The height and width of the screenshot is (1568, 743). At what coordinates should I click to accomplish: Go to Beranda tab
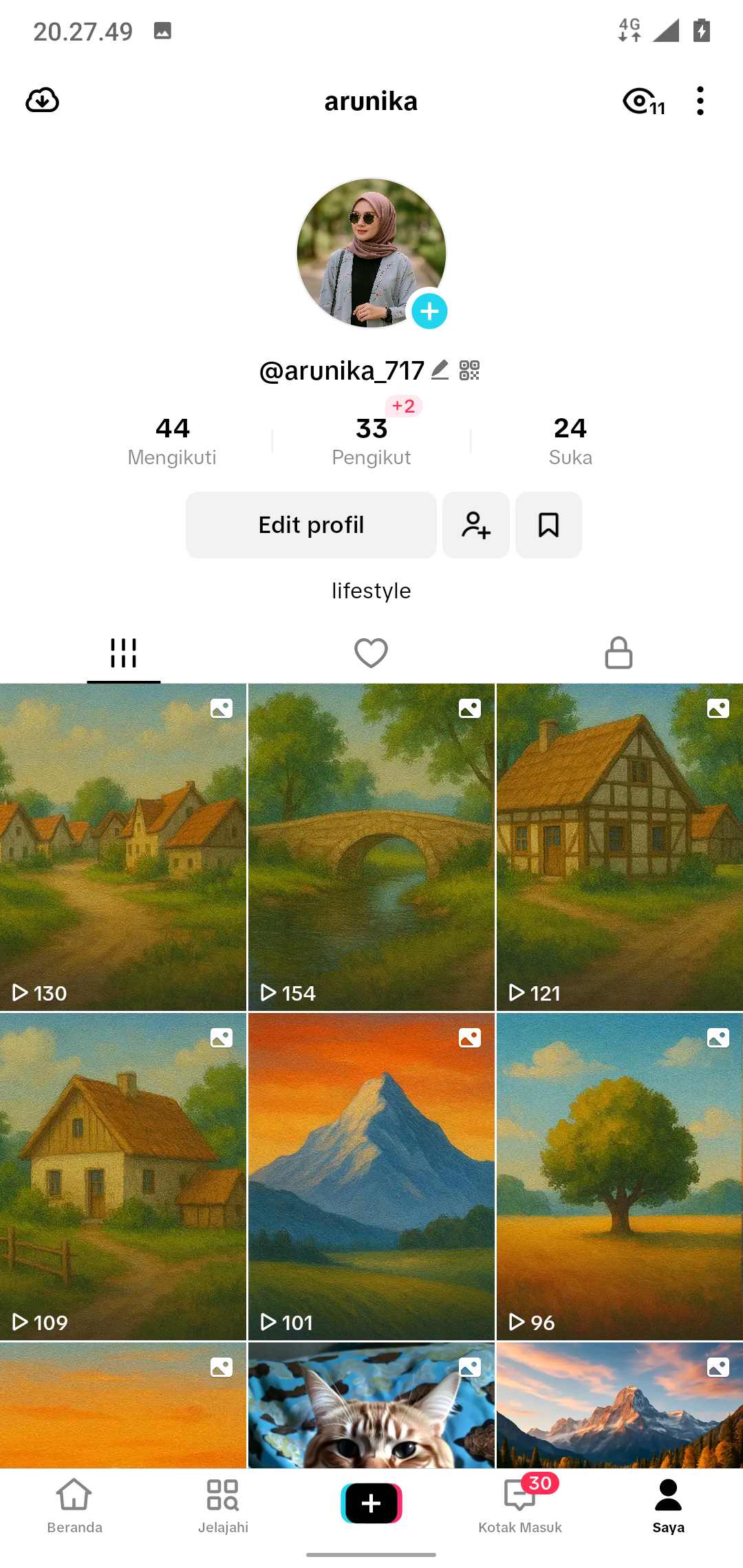tap(74, 1506)
